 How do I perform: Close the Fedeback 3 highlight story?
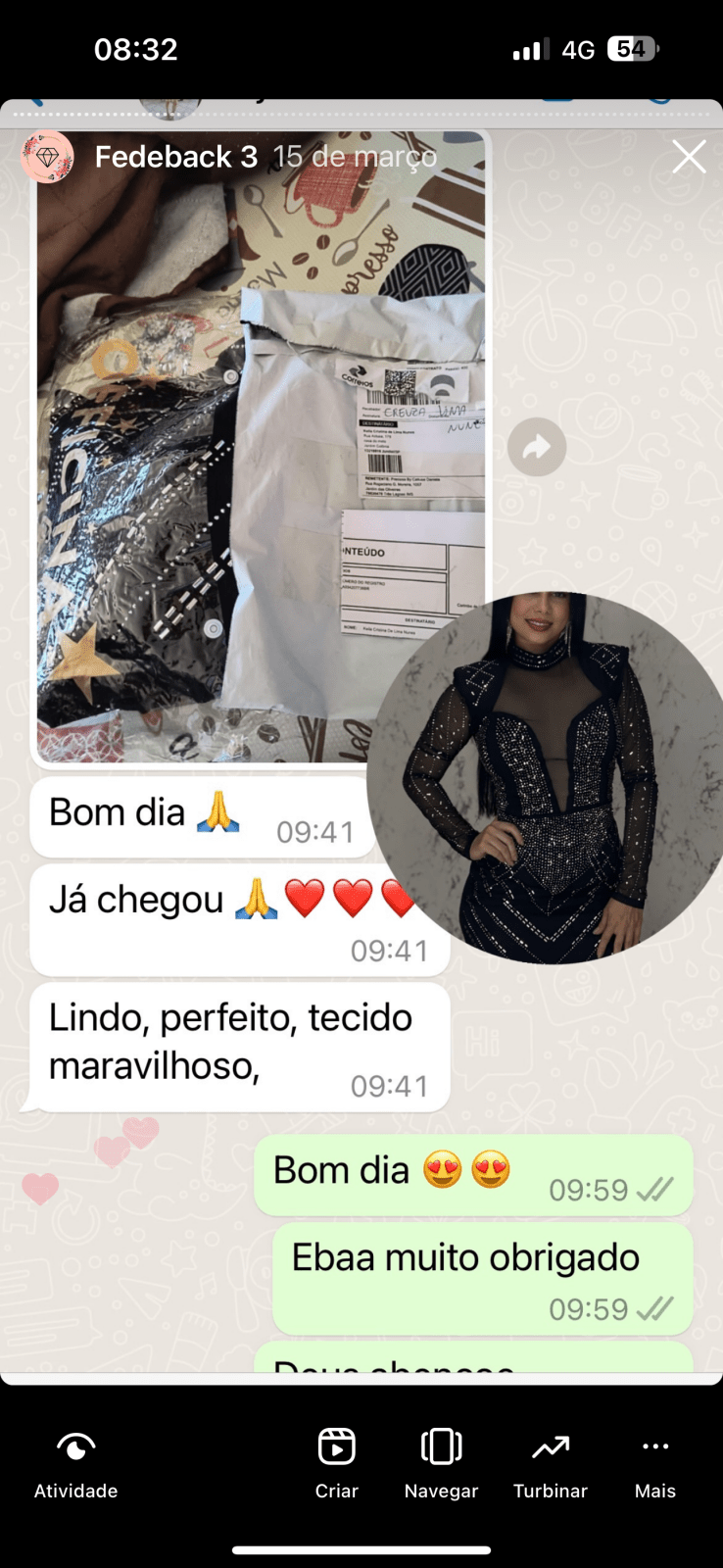[689, 157]
